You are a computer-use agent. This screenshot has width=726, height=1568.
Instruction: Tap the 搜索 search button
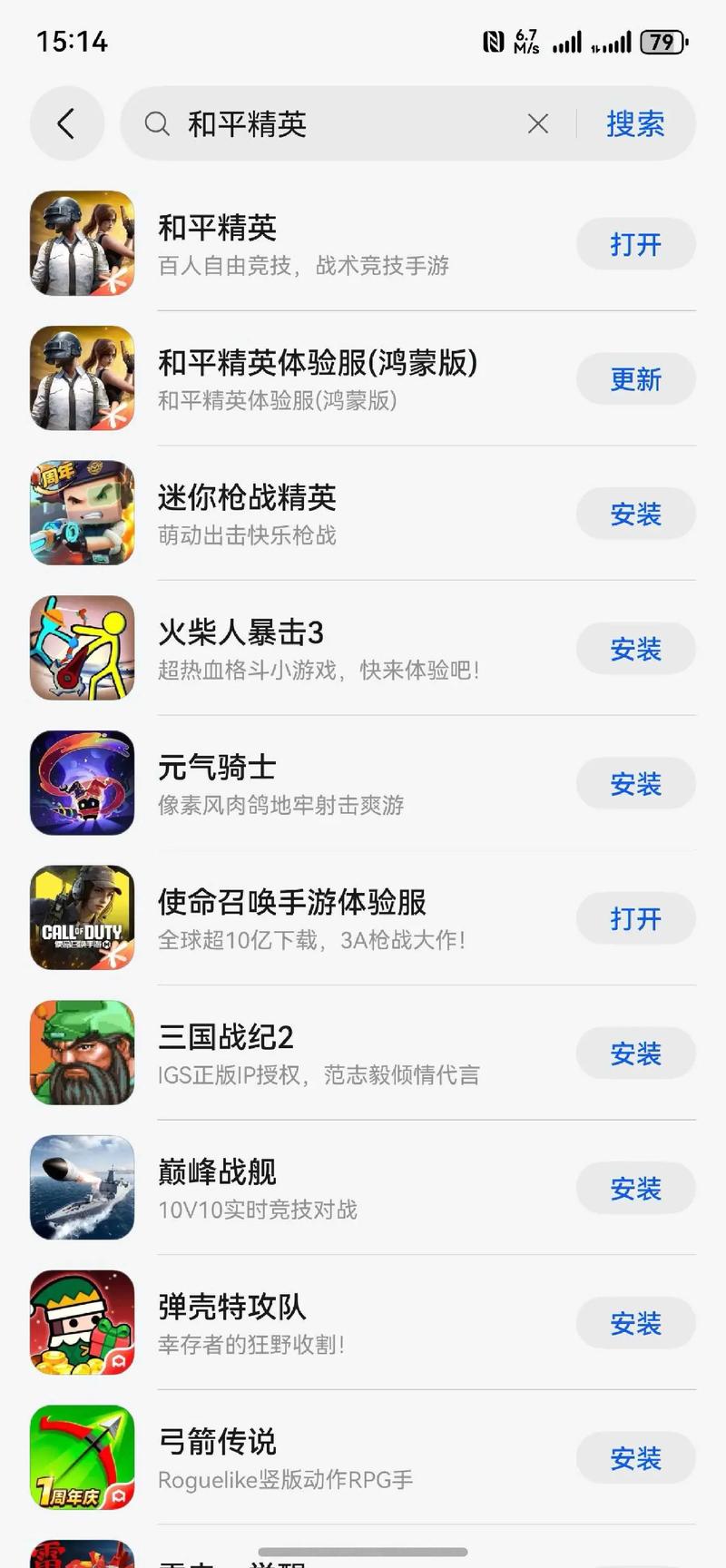point(636,123)
